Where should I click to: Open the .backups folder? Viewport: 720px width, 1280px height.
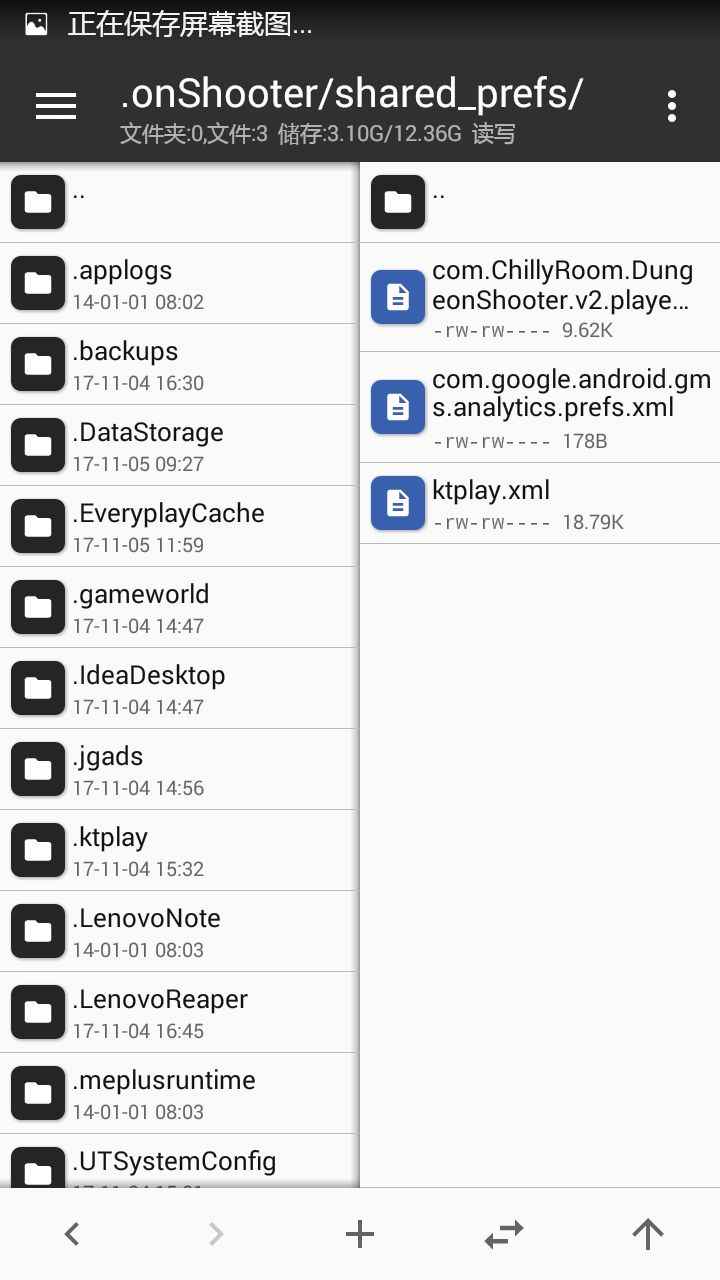[177, 364]
